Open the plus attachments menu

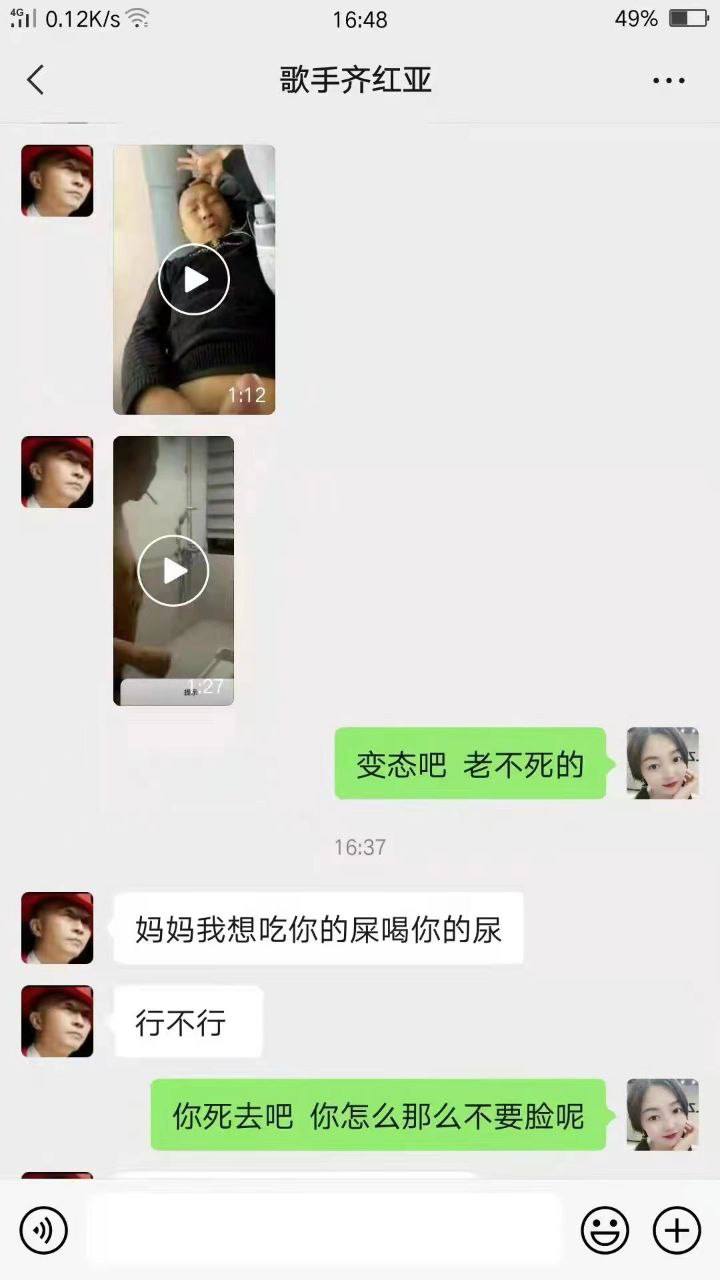tap(677, 1230)
